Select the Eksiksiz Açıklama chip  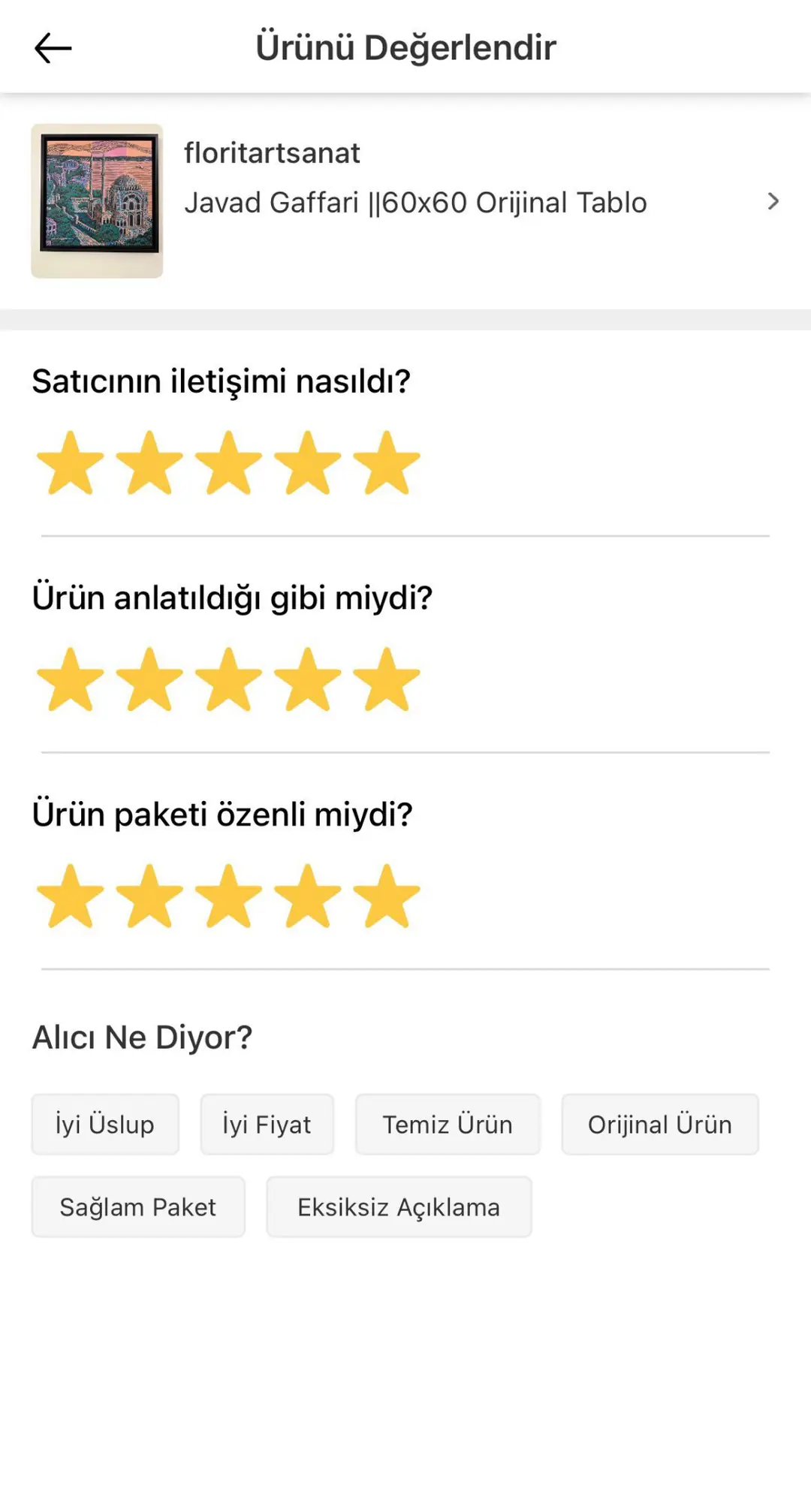point(399,1206)
